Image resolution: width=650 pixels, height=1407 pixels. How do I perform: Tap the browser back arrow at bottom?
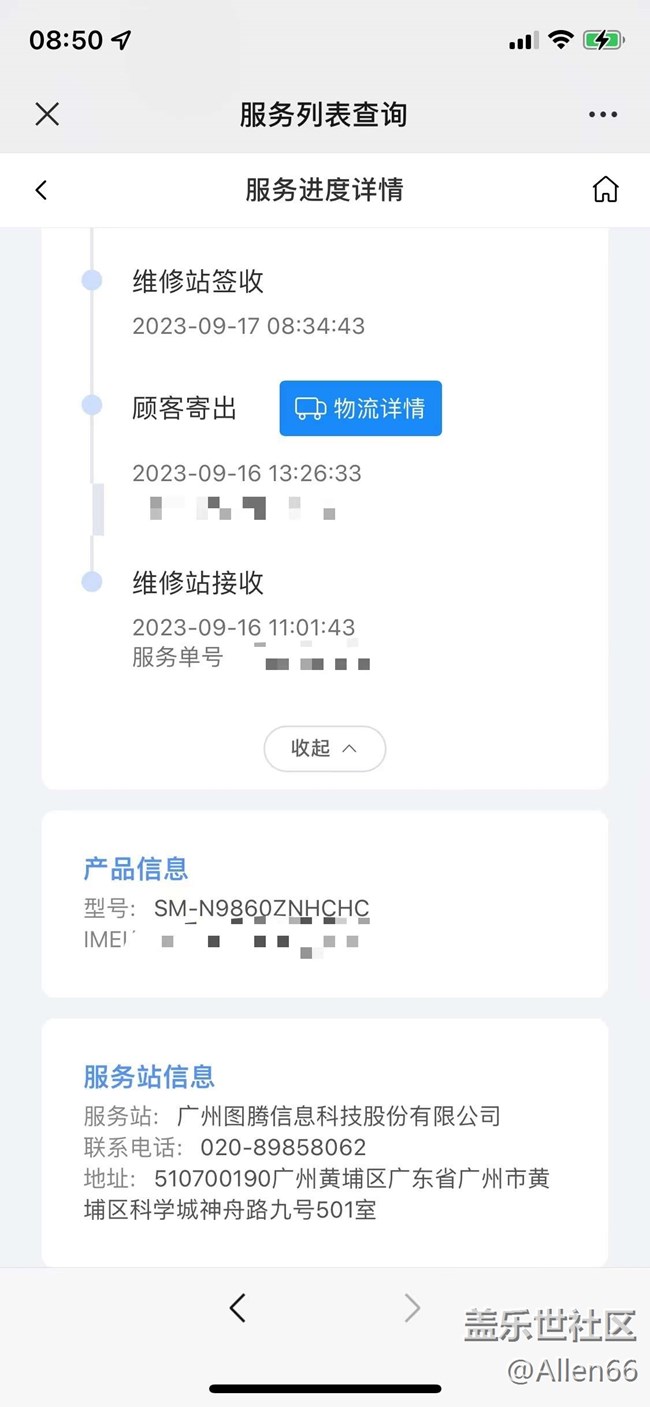(237, 1307)
